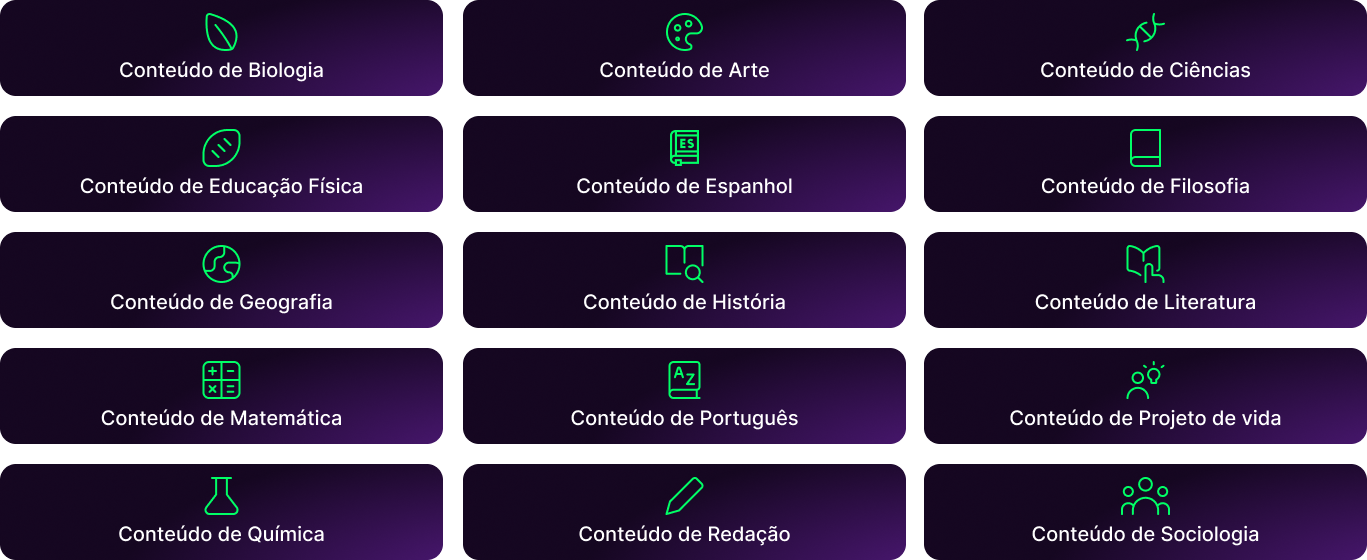The height and width of the screenshot is (560, 1367).
Task: Select the Conteúdo de Arte card
Action: pos(684,48)
